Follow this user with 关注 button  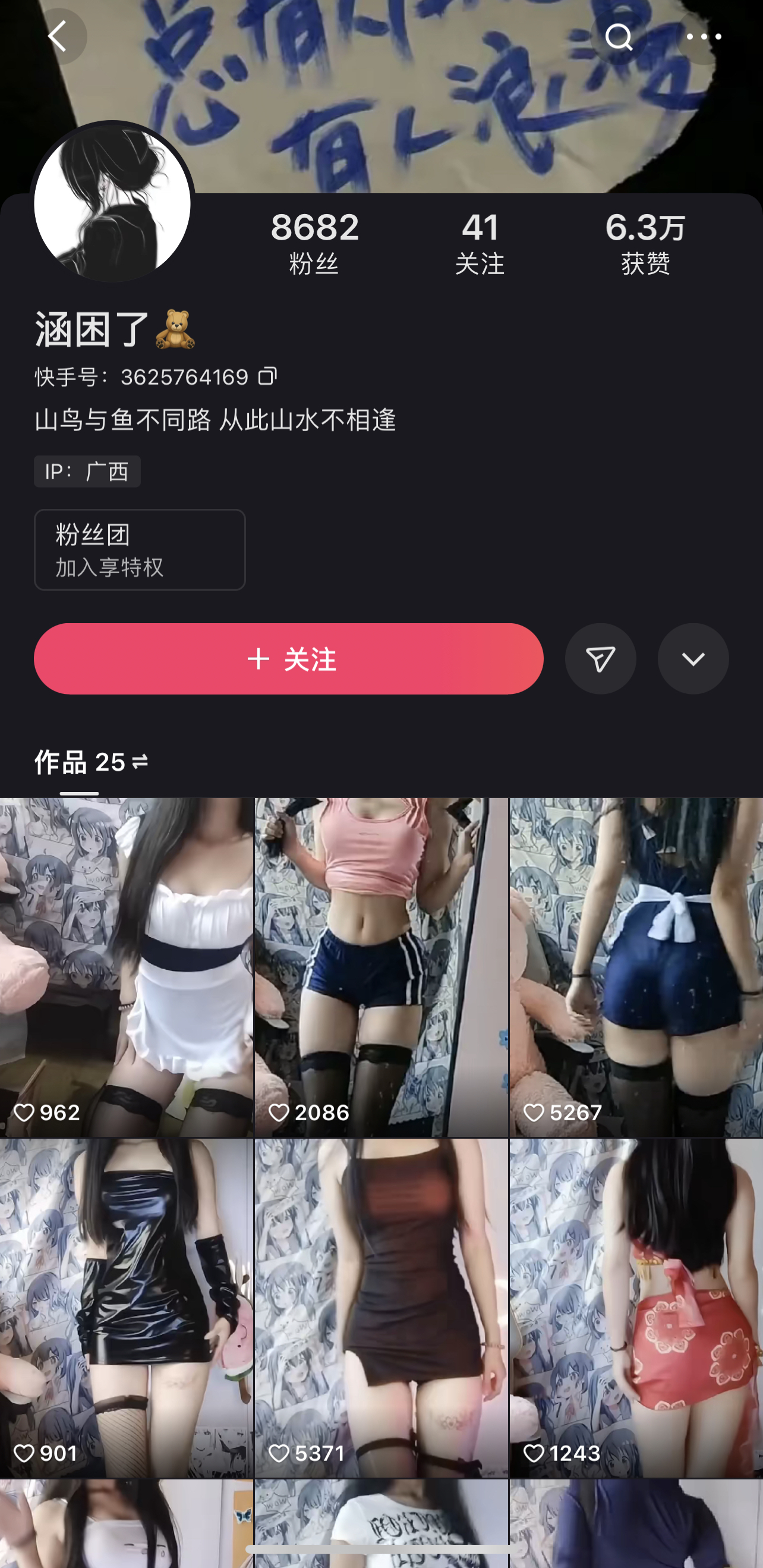(x=288, y=659)
